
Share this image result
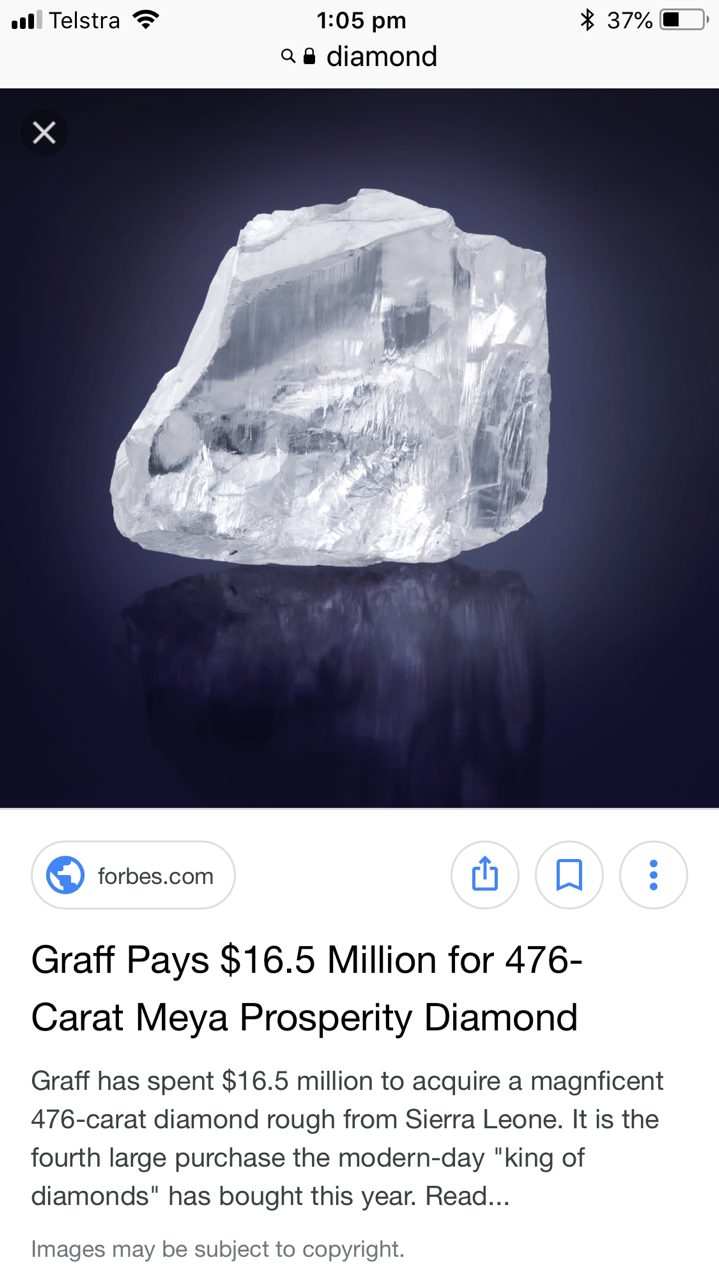[x=485, y=875]
